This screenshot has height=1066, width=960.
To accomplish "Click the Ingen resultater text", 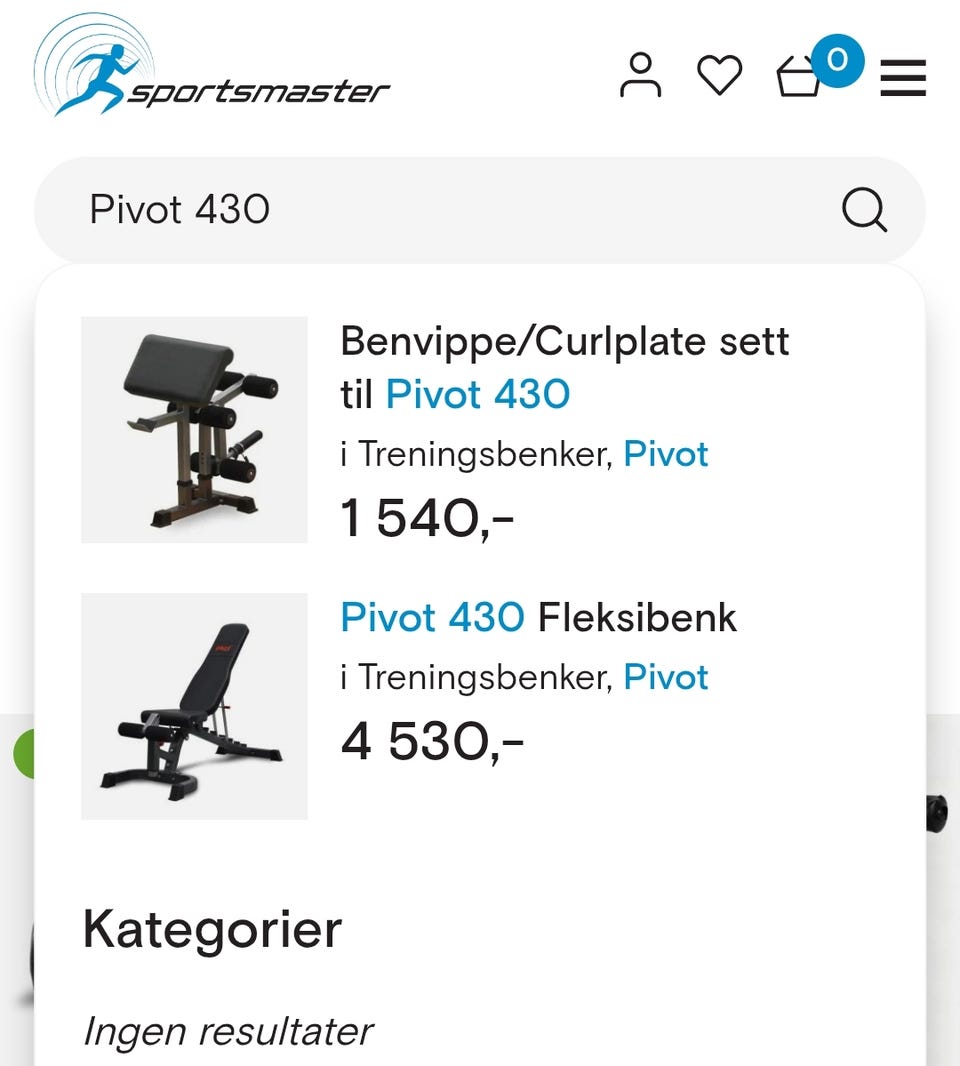I will 228,1027.
